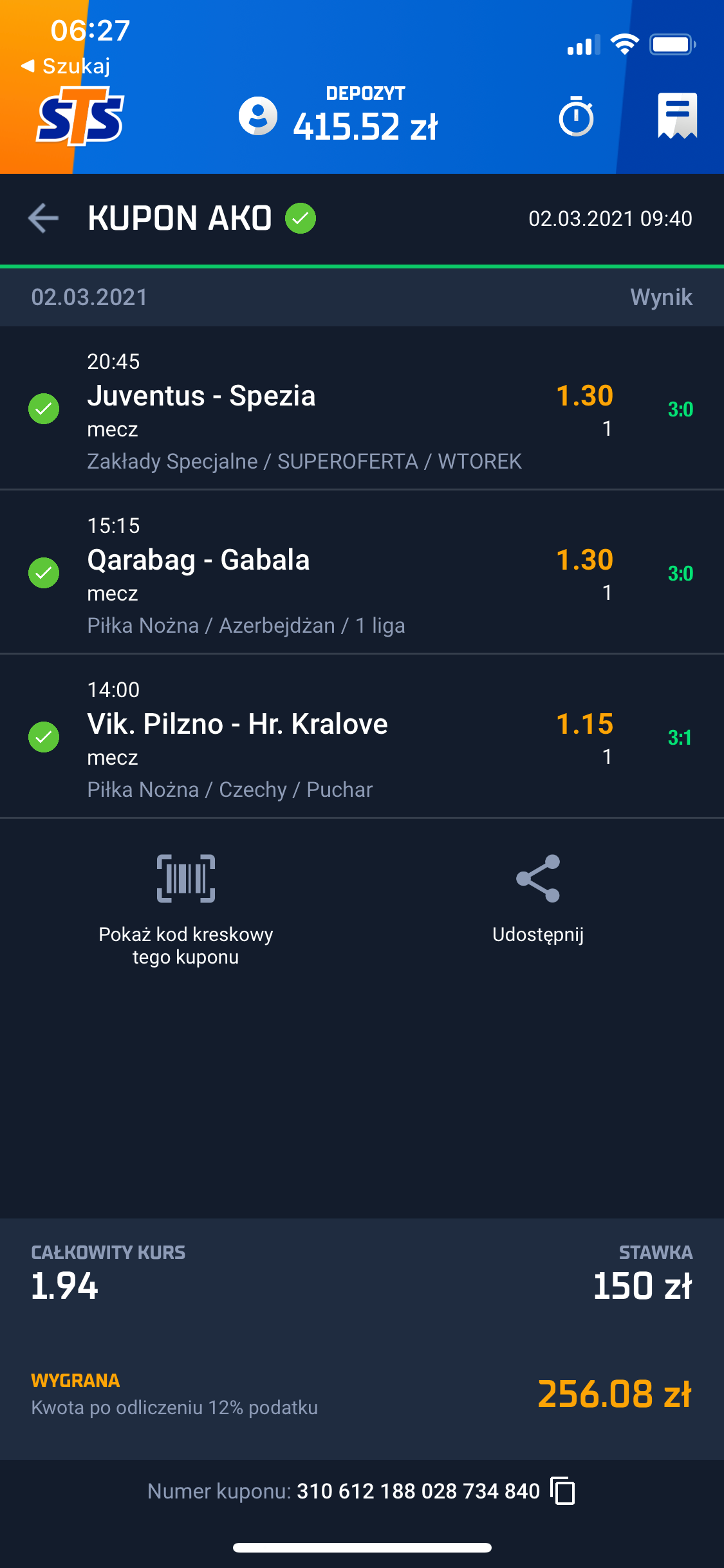This screenshot has width=724, height=1568.
Task: Go back from the Kupon AKO screen
Action: [44, 218]
